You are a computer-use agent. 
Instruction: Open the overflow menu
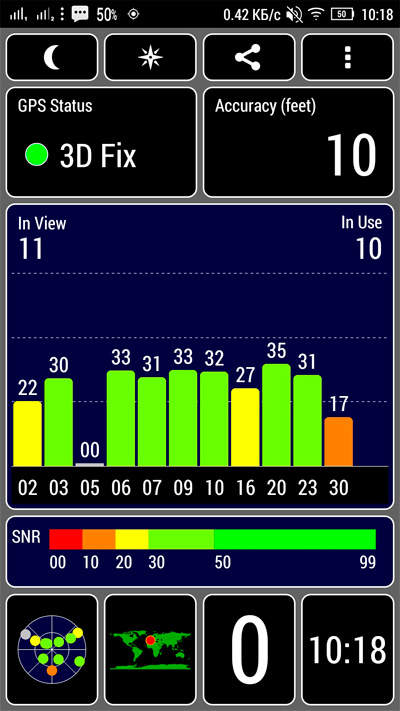347,58
